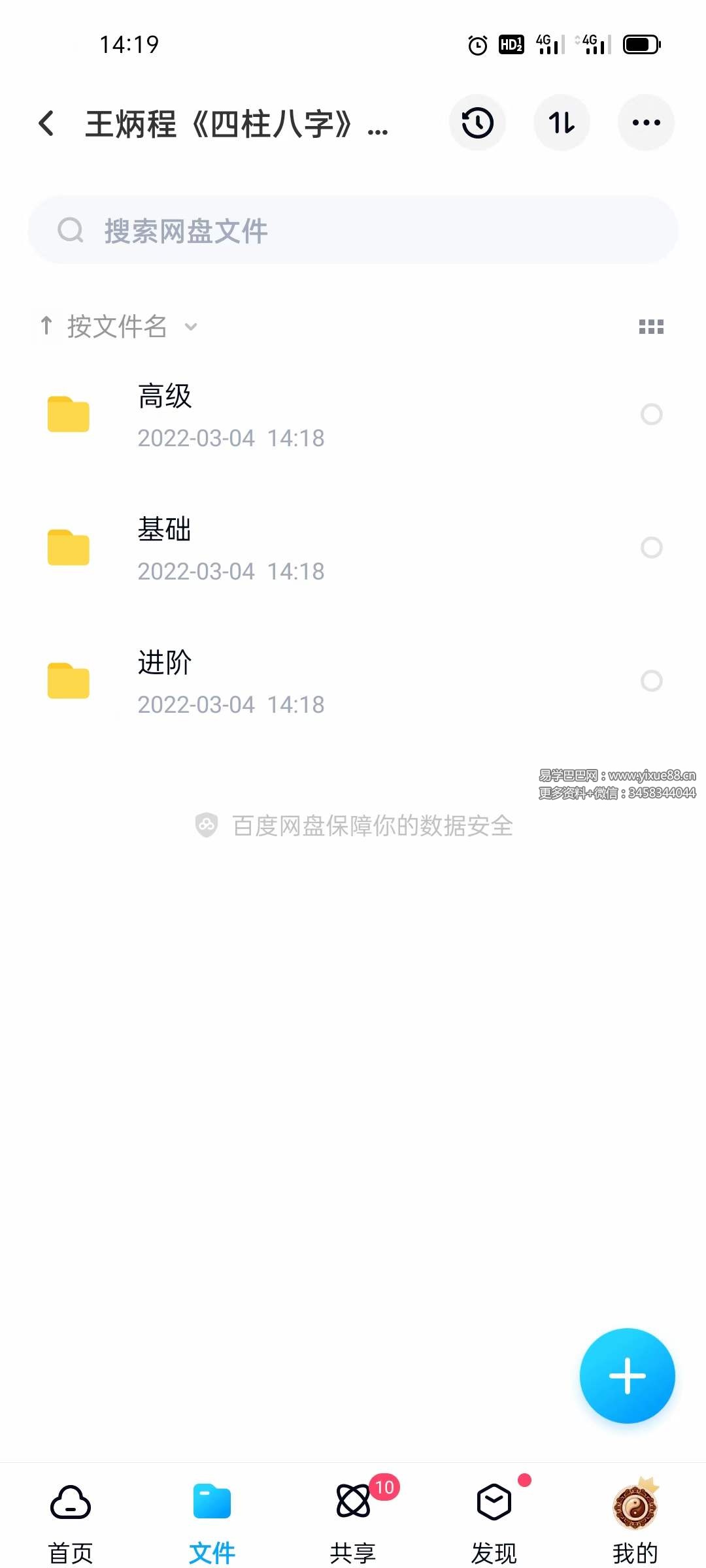The width and height of the screenshot is (706, 1568).
Task: Open the recent history clock icon
Action: (x=477, y=123)
